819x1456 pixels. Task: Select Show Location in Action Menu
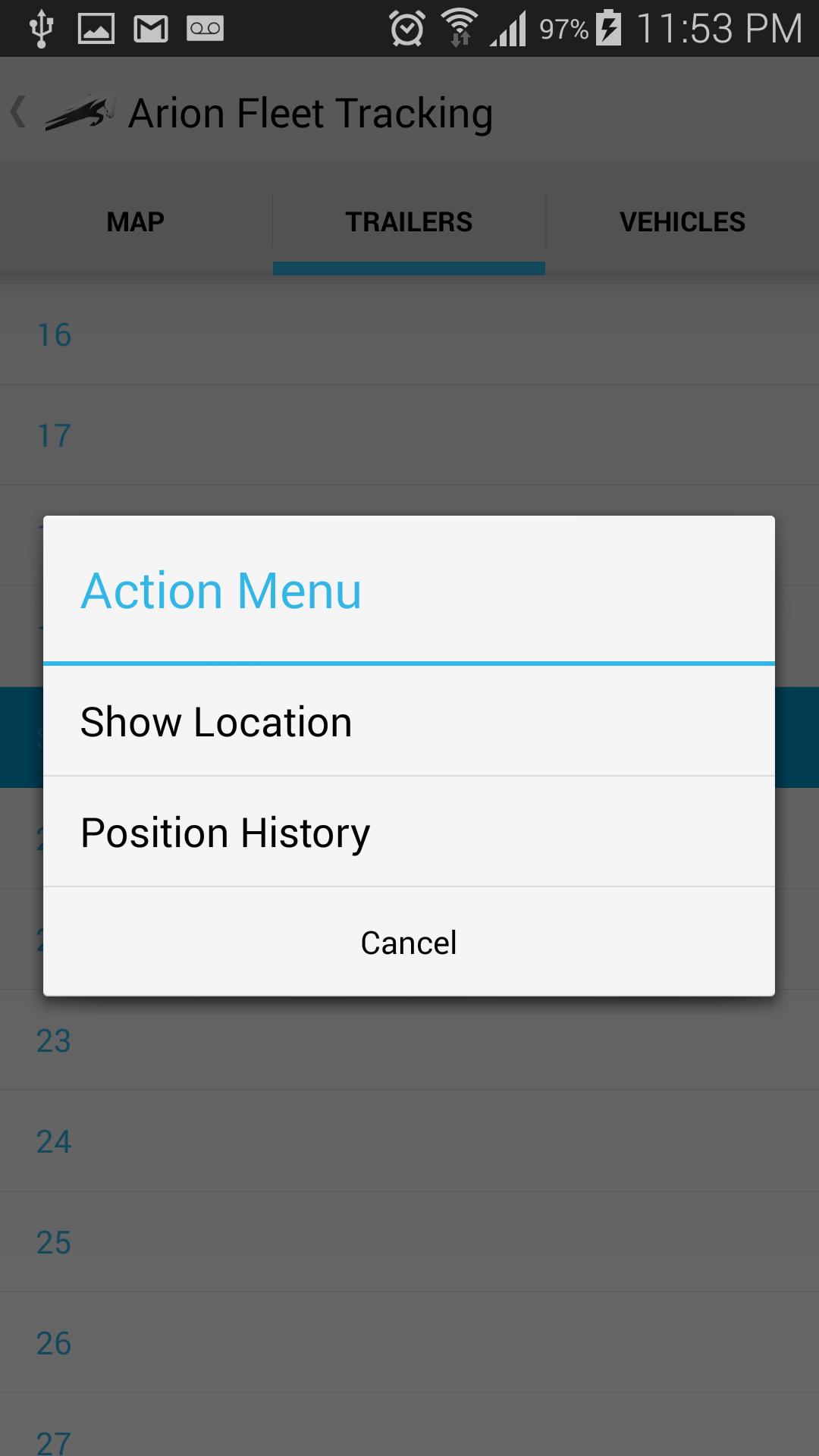(x=409, y=721)
